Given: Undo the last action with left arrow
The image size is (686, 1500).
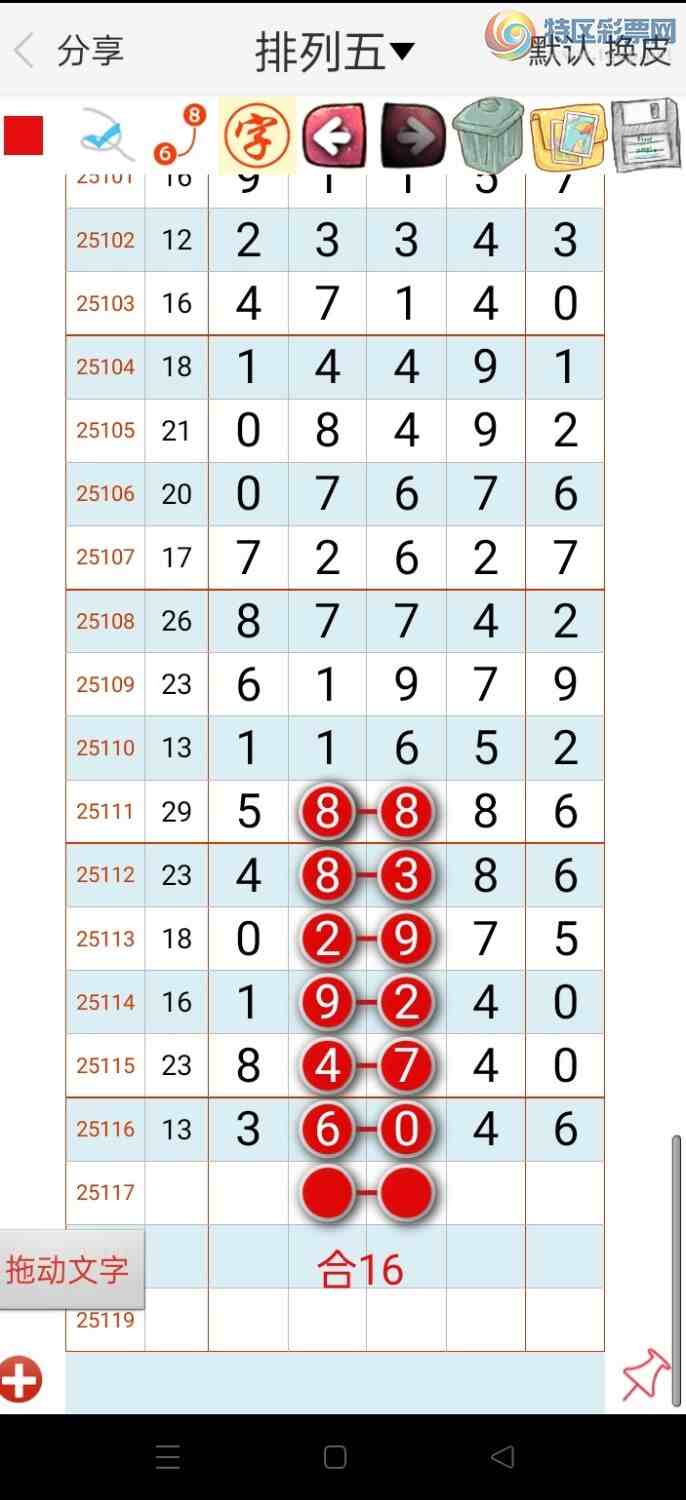Looking at the screenshot, I should (x=334, y=135).
